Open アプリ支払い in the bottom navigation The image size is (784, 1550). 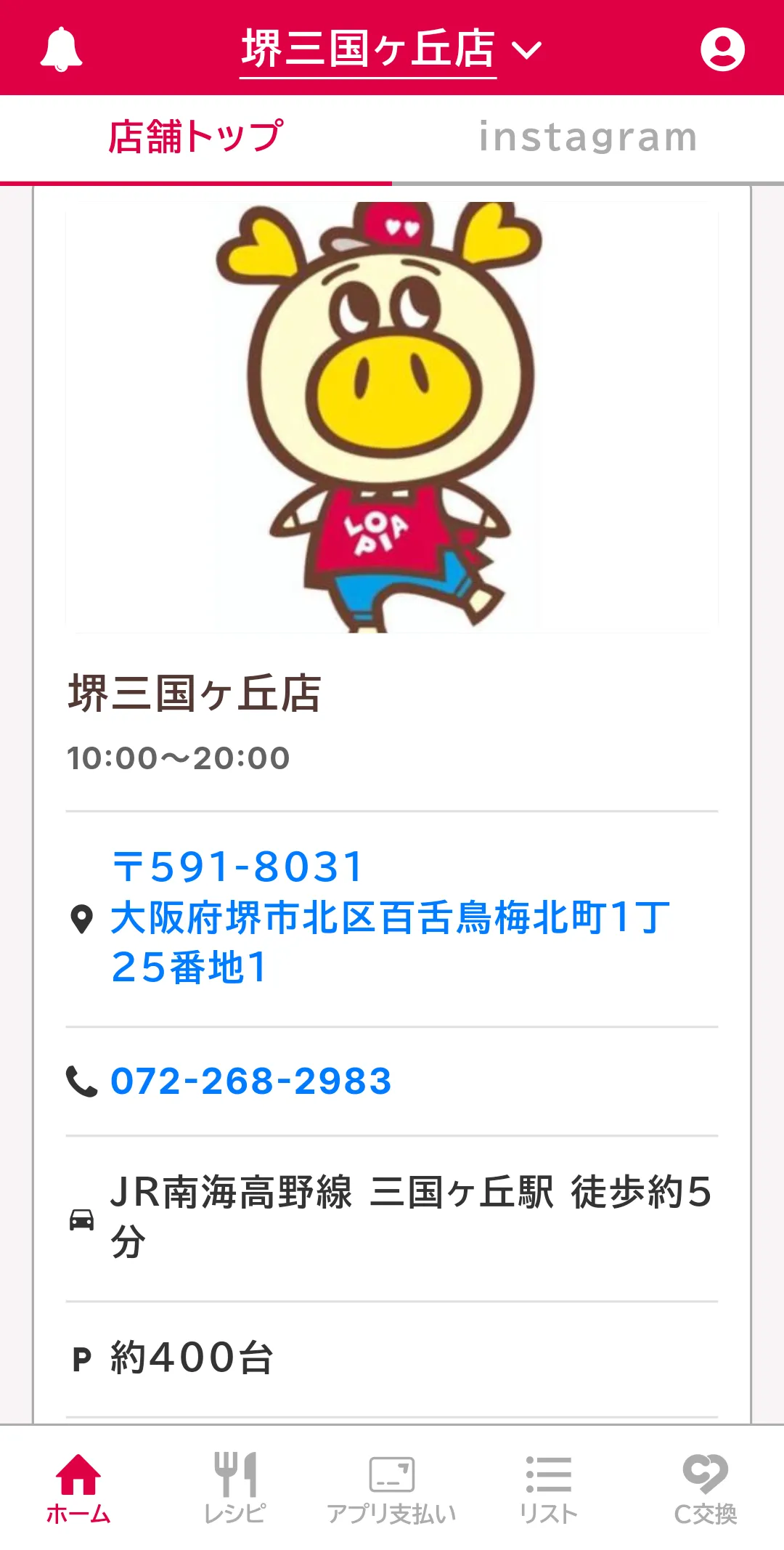click(392, 1488)
